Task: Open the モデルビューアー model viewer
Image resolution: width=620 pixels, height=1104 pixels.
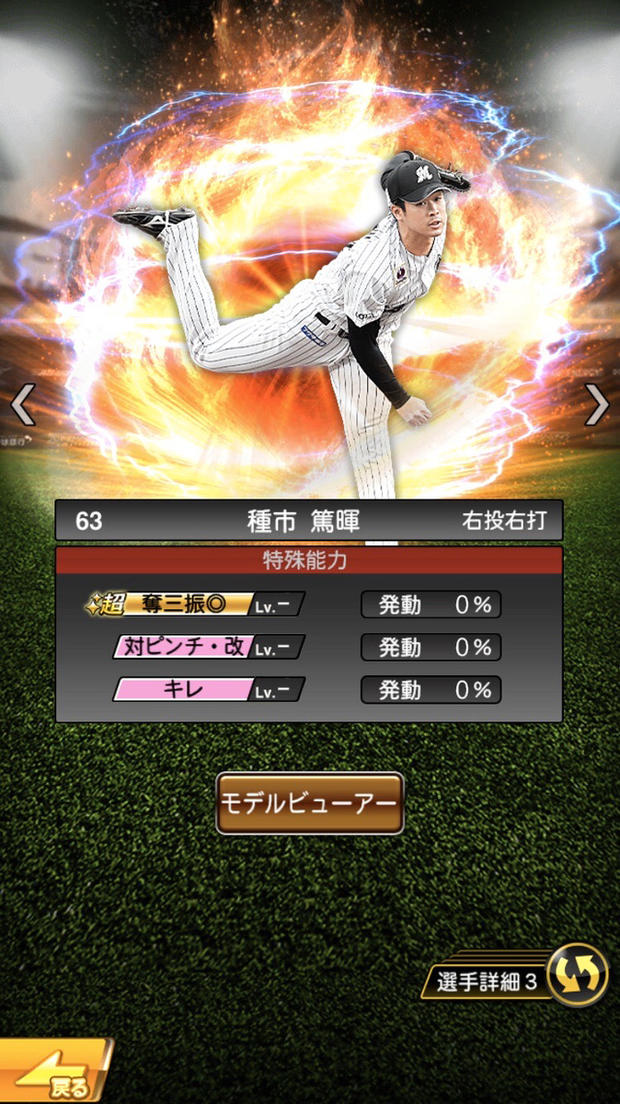Action: (310, 803)
